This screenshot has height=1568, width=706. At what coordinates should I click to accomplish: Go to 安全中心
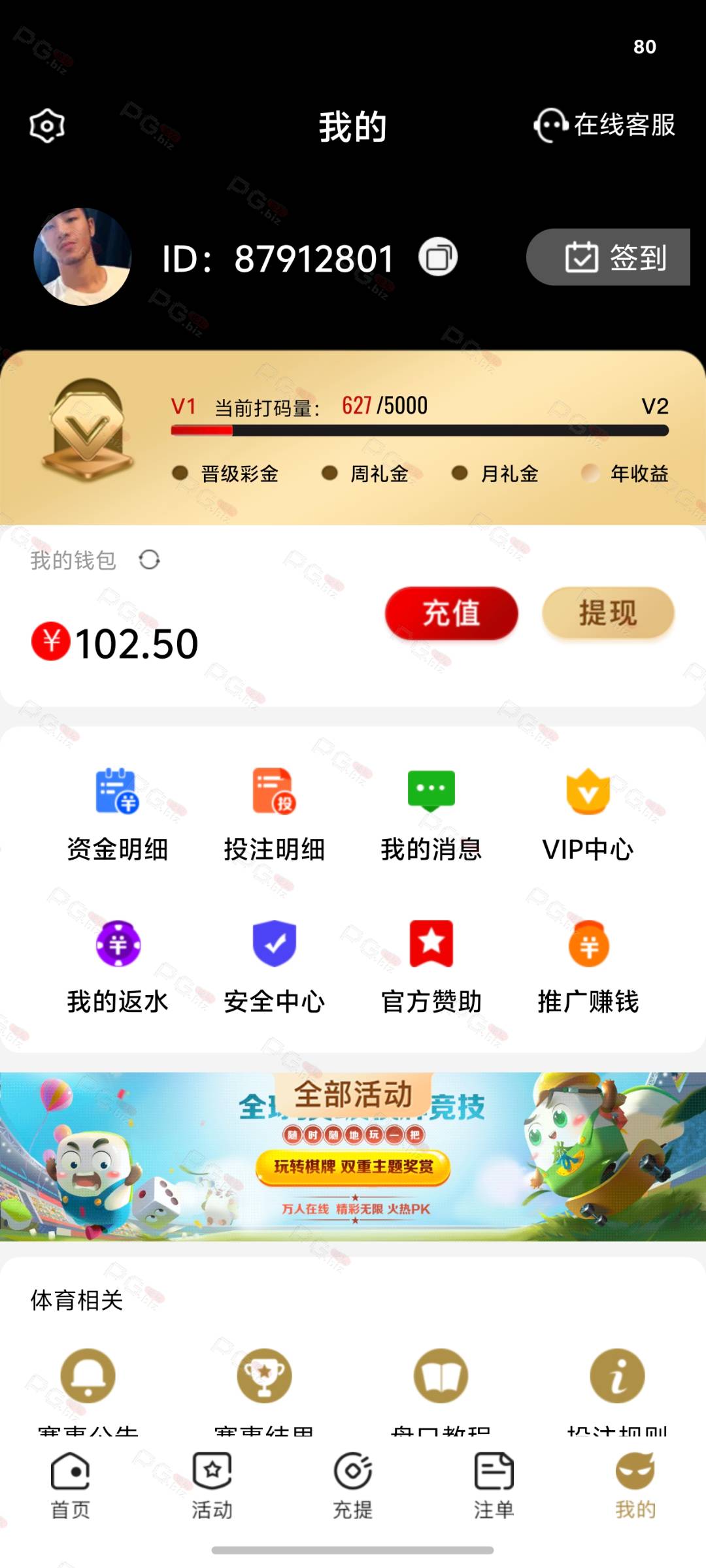275,966
